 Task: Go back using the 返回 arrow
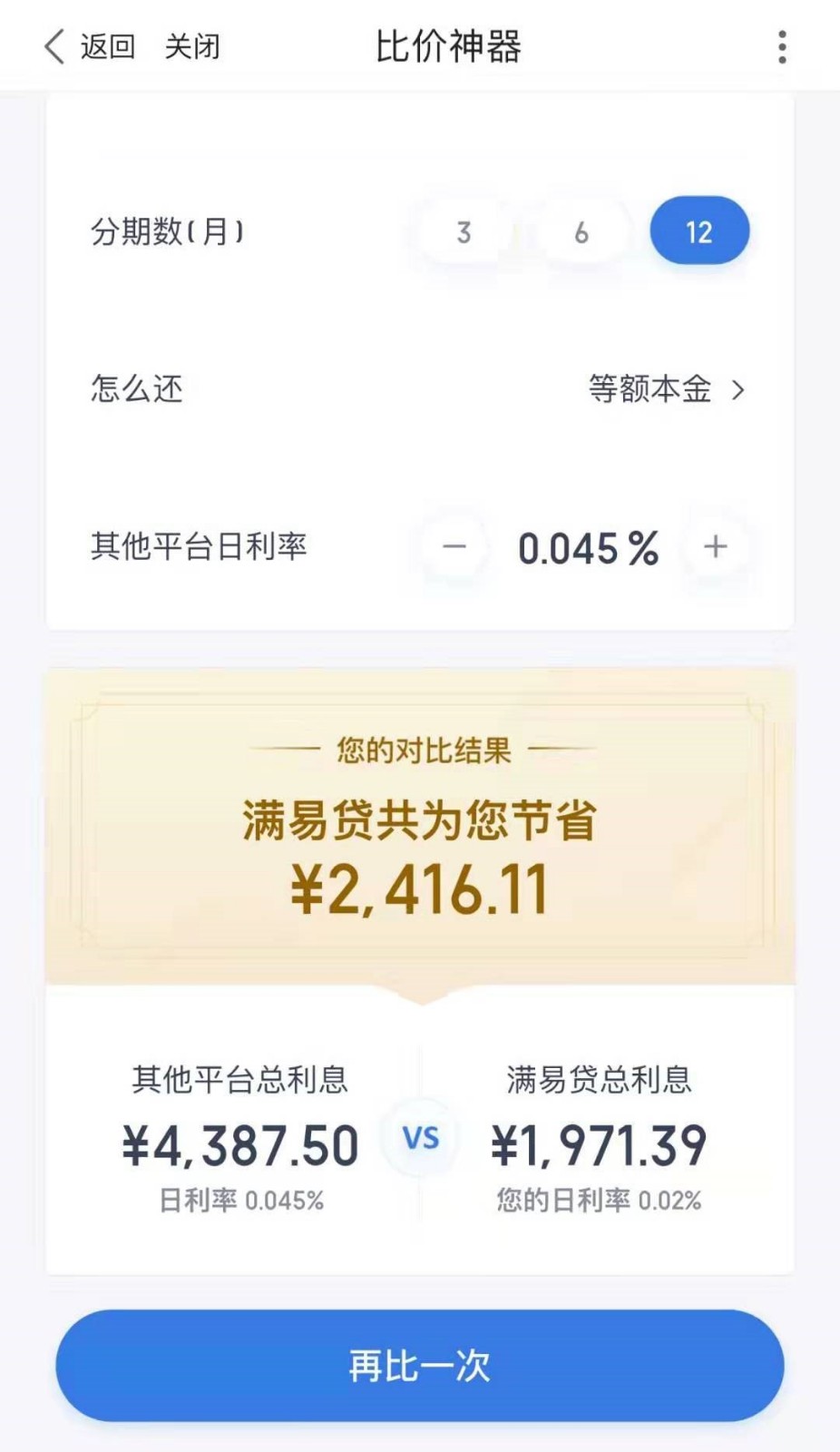point(88,46)
